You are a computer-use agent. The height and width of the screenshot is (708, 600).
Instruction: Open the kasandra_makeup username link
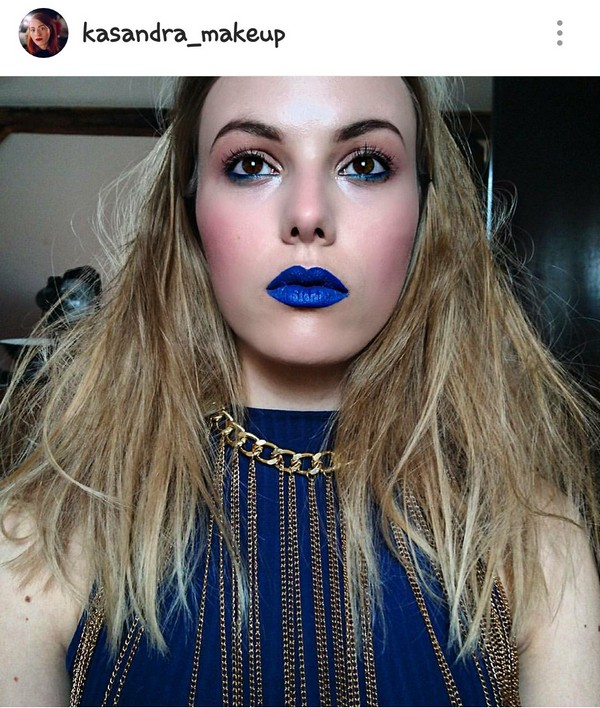click(183, 34)
